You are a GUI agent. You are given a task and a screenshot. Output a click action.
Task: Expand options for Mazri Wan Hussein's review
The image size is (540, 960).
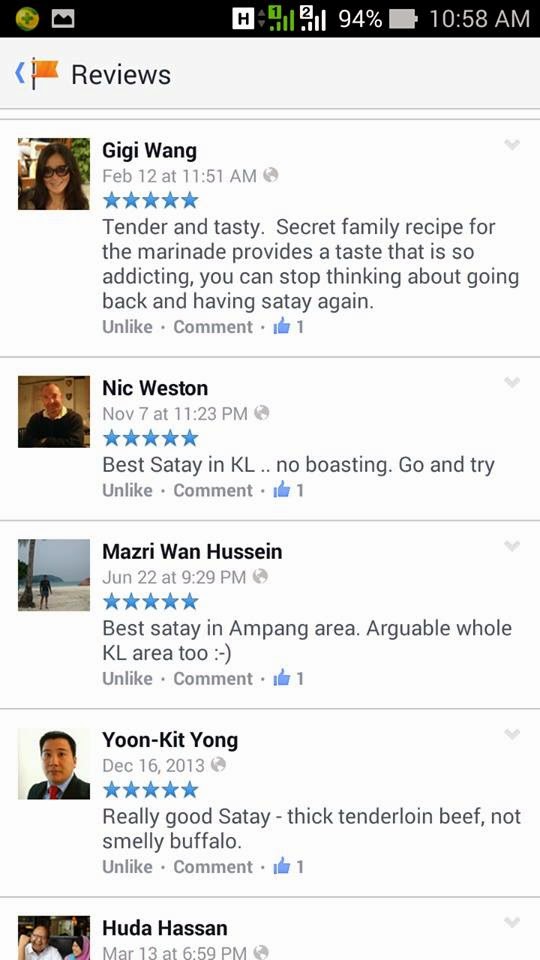tap(512, 546)
